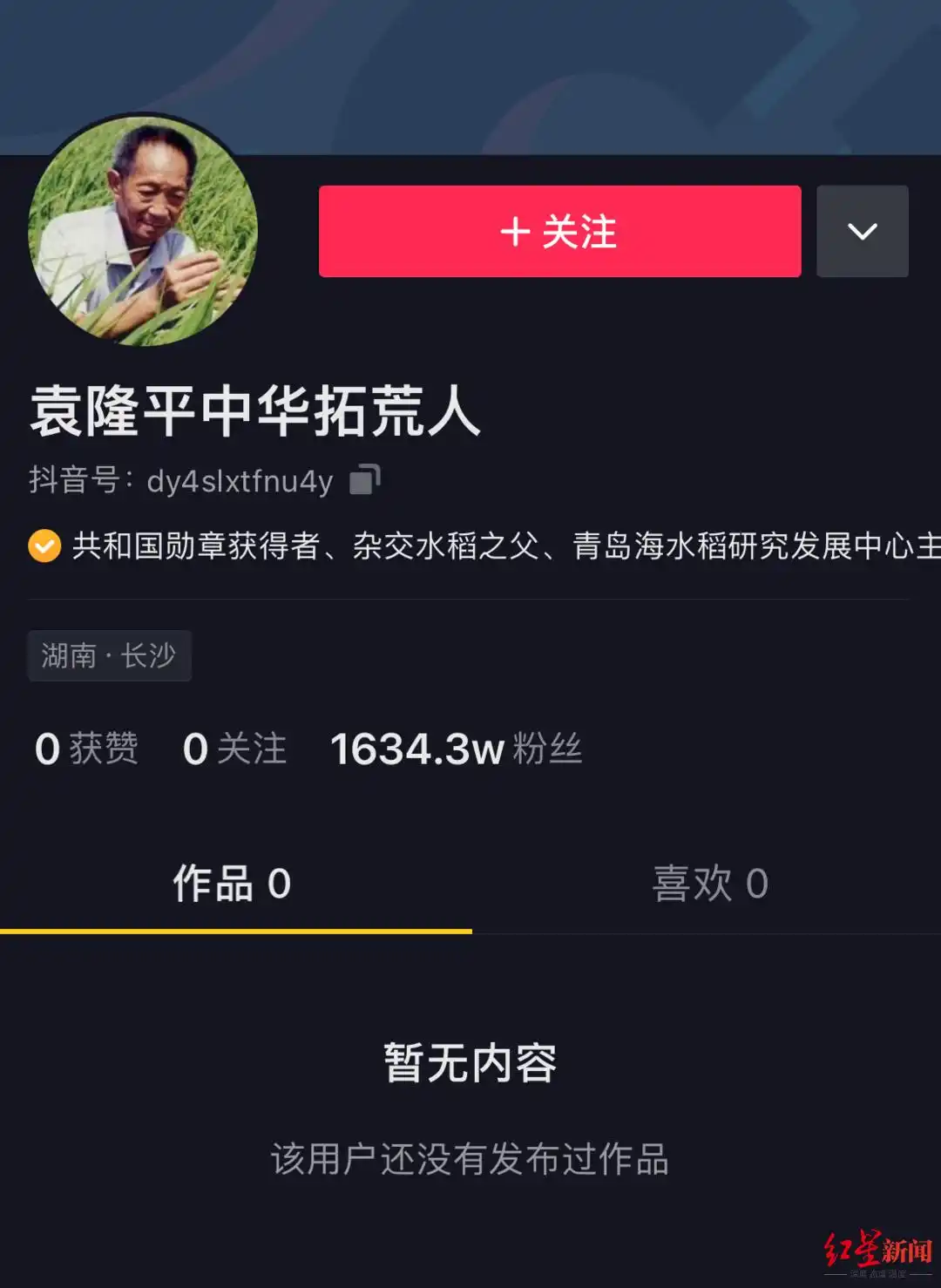Click the 1634.3w 粉丝 follower count
The height and width of the screenshot is (1288, 941).
point(455,748)
